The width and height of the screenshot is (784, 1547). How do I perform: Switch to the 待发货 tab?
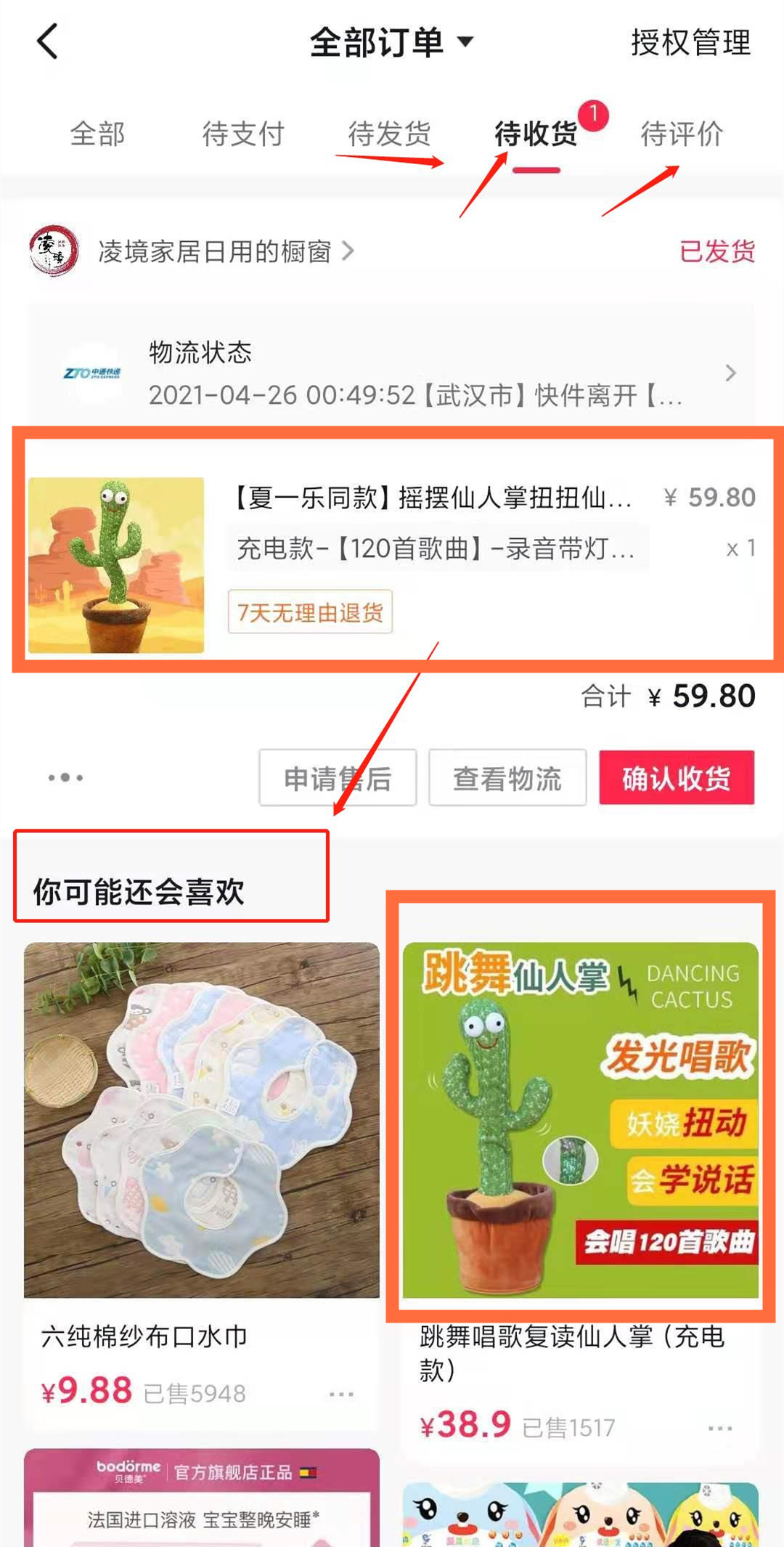point(389,134)
